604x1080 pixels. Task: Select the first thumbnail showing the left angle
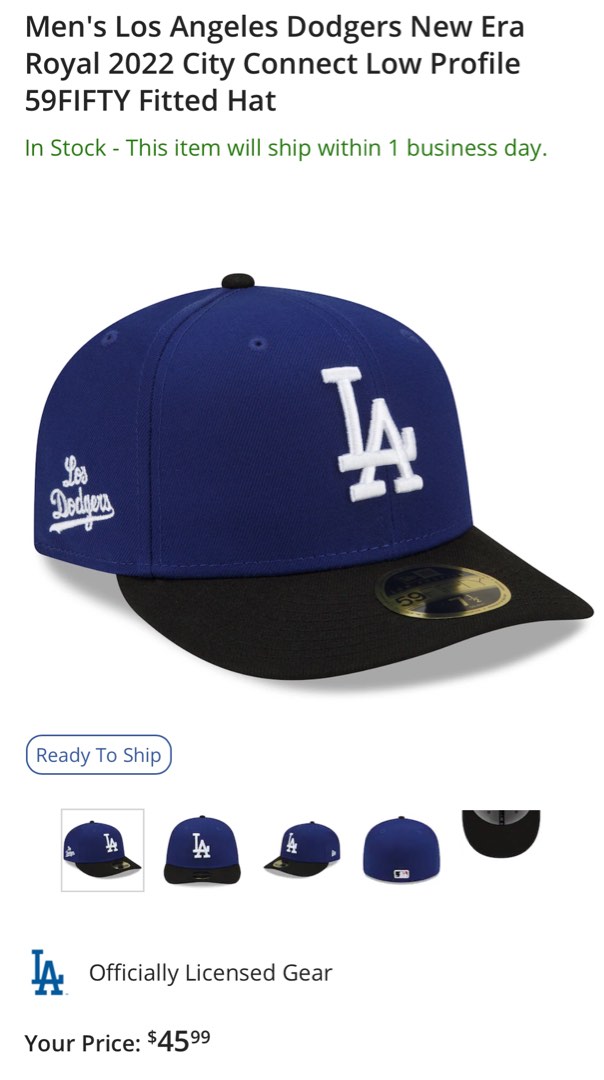point(102,850)
